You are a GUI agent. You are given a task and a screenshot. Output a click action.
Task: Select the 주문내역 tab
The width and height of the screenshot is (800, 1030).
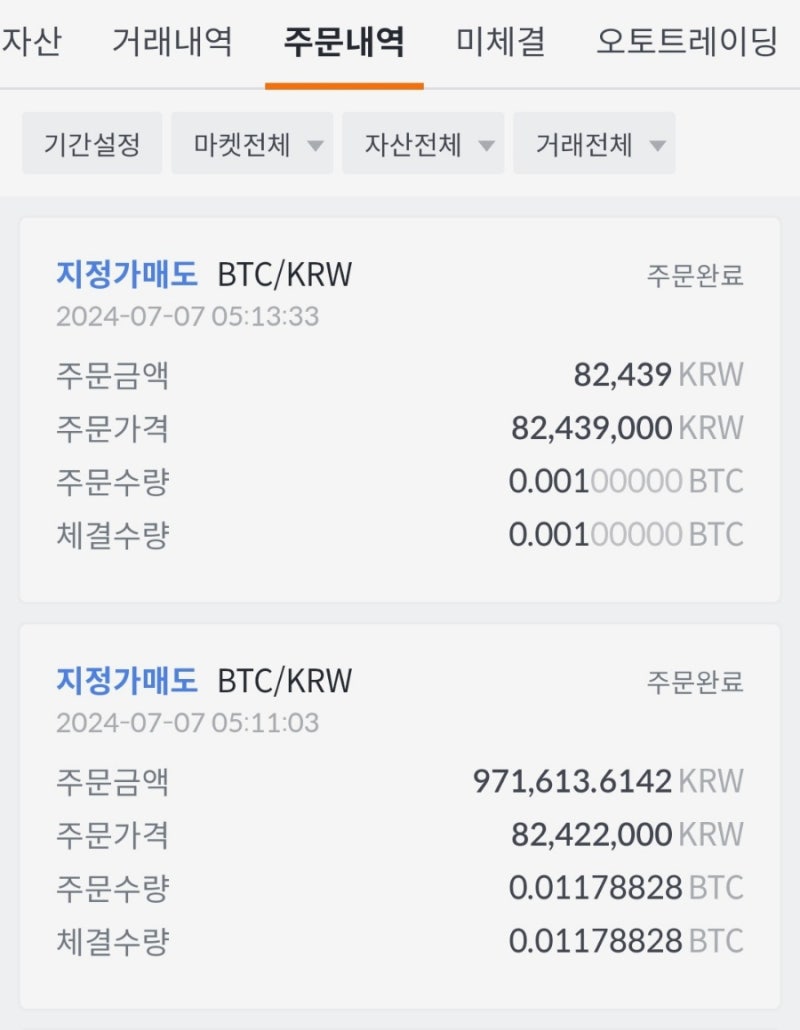point(344,42)
